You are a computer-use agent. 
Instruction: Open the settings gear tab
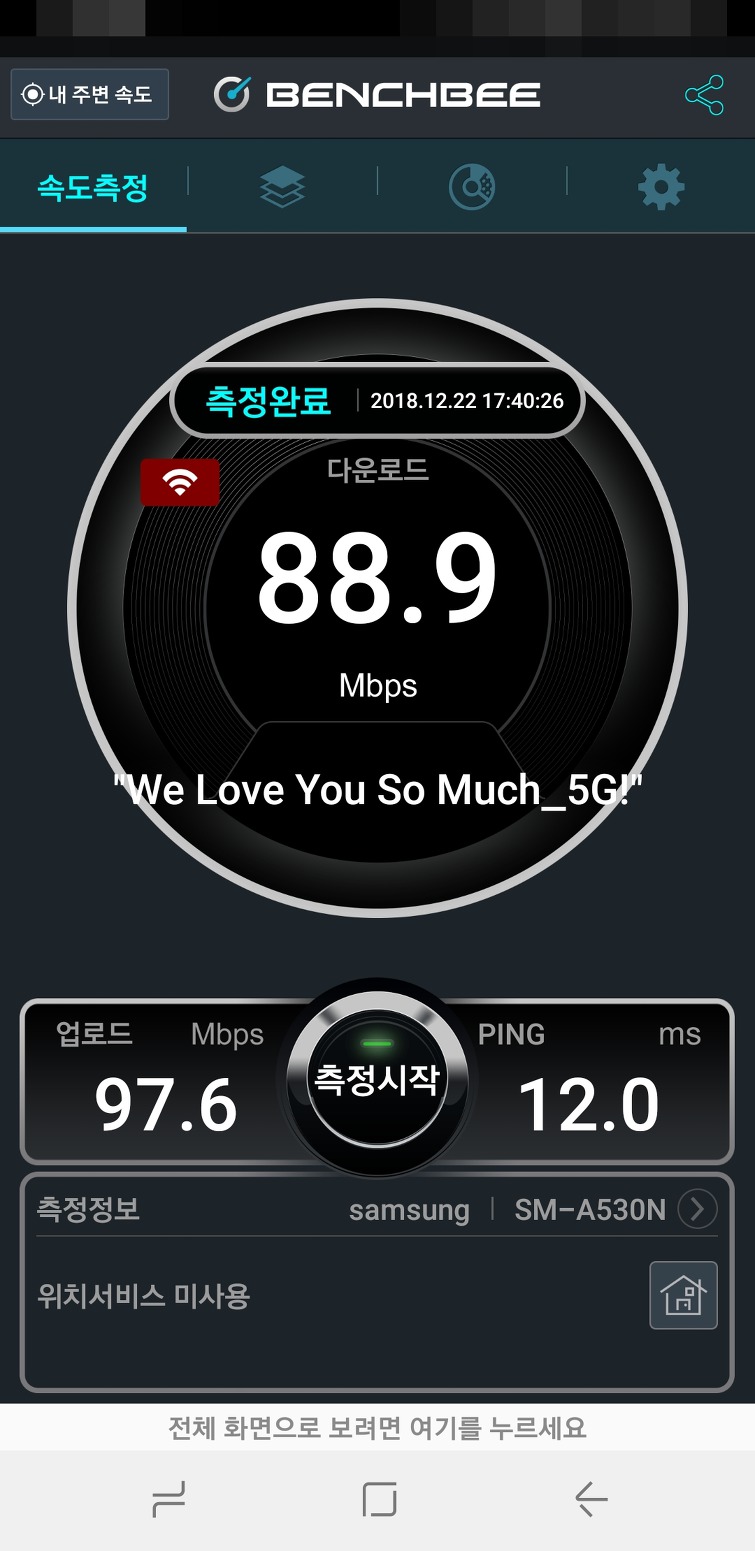click(661, 187)
